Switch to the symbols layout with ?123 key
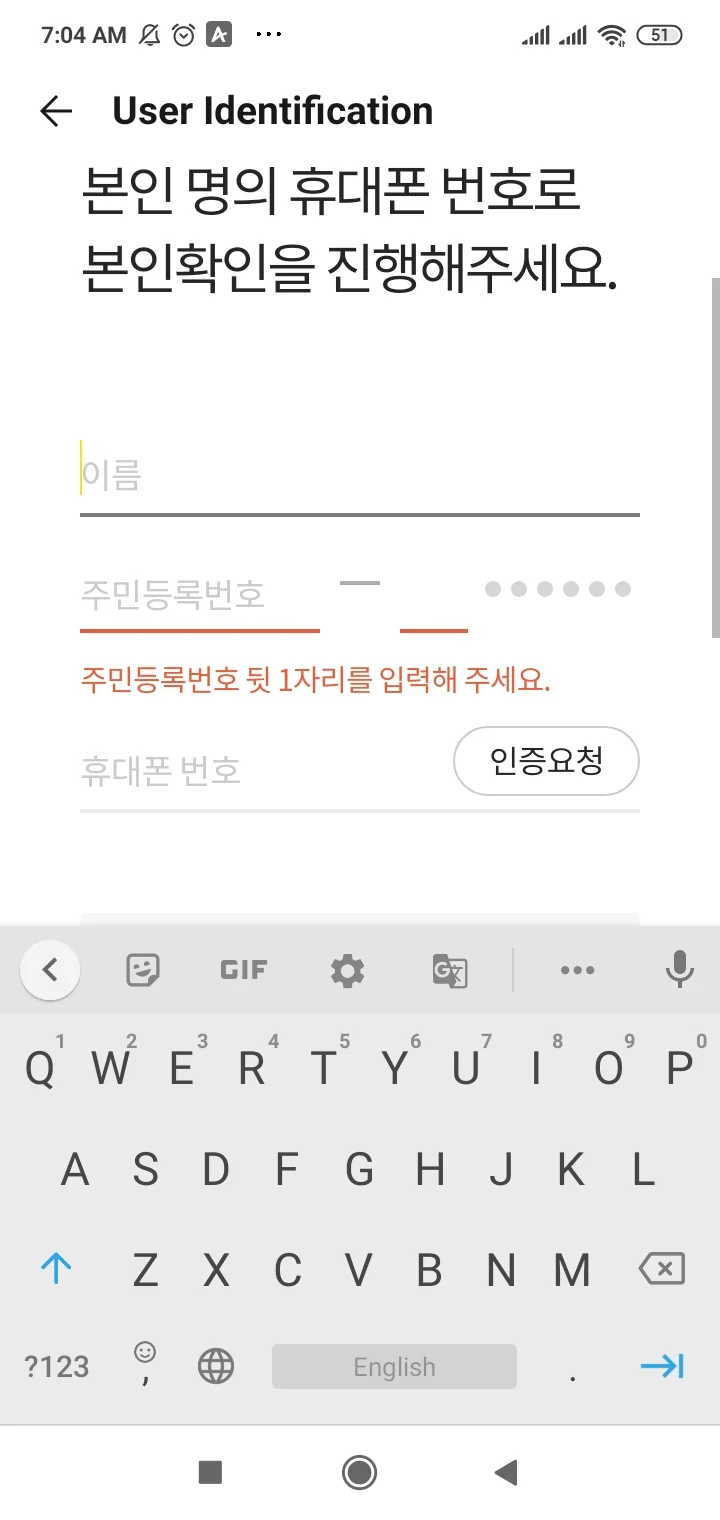 (x=55, y=1366)
